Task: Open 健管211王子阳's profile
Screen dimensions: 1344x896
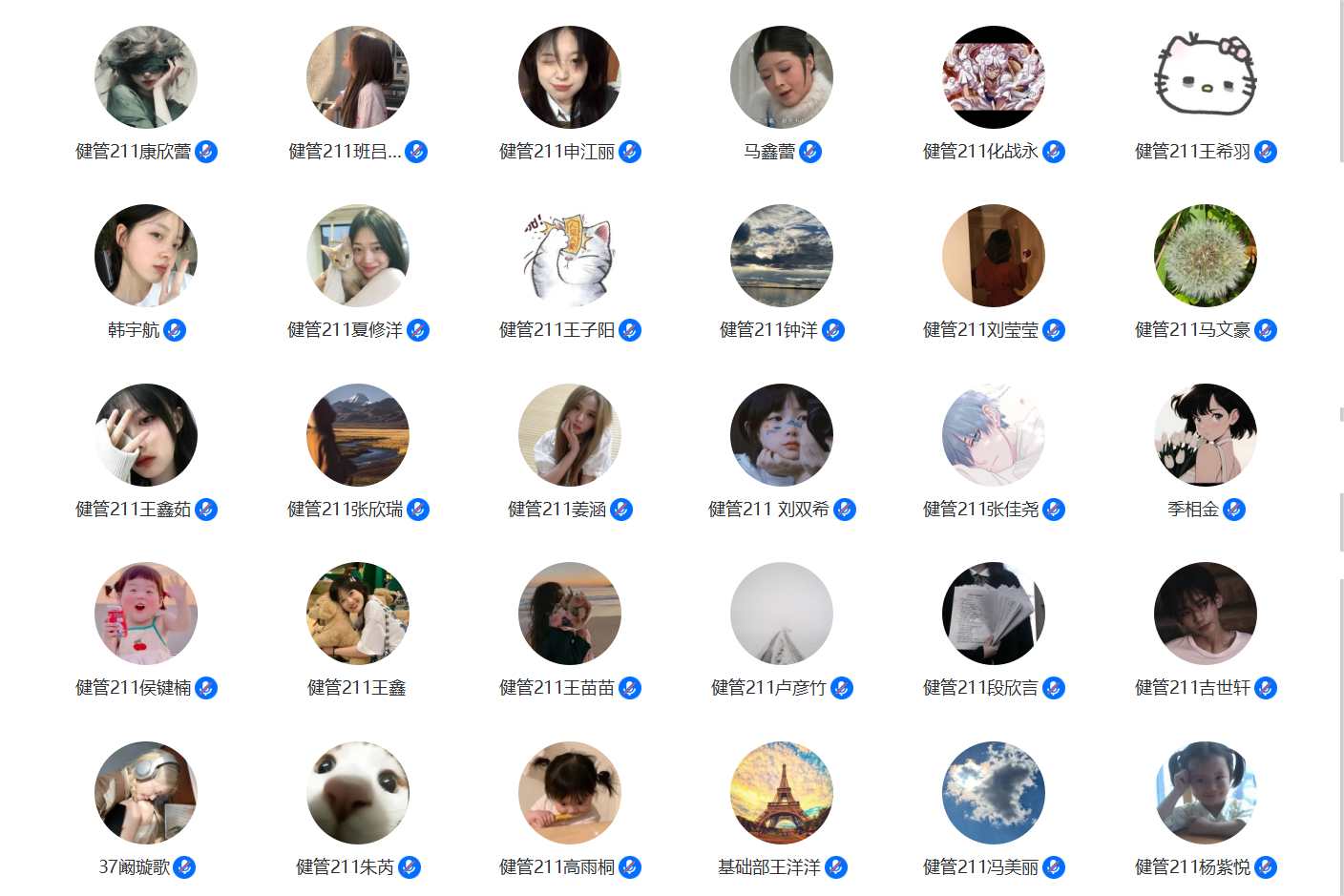Action: (x=570, y=256)
